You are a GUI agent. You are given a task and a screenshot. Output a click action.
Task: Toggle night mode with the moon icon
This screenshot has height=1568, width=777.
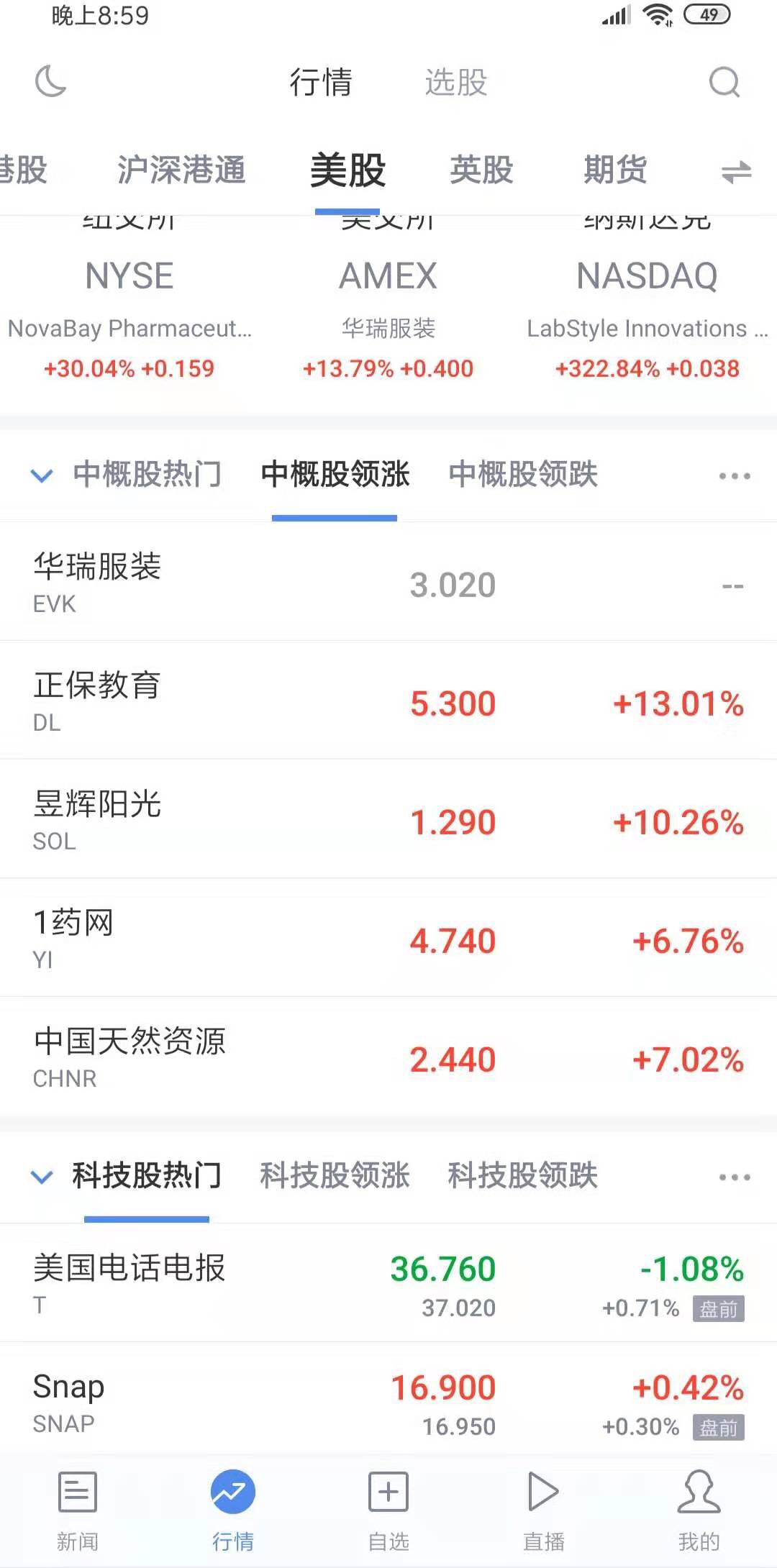[51, 81]
